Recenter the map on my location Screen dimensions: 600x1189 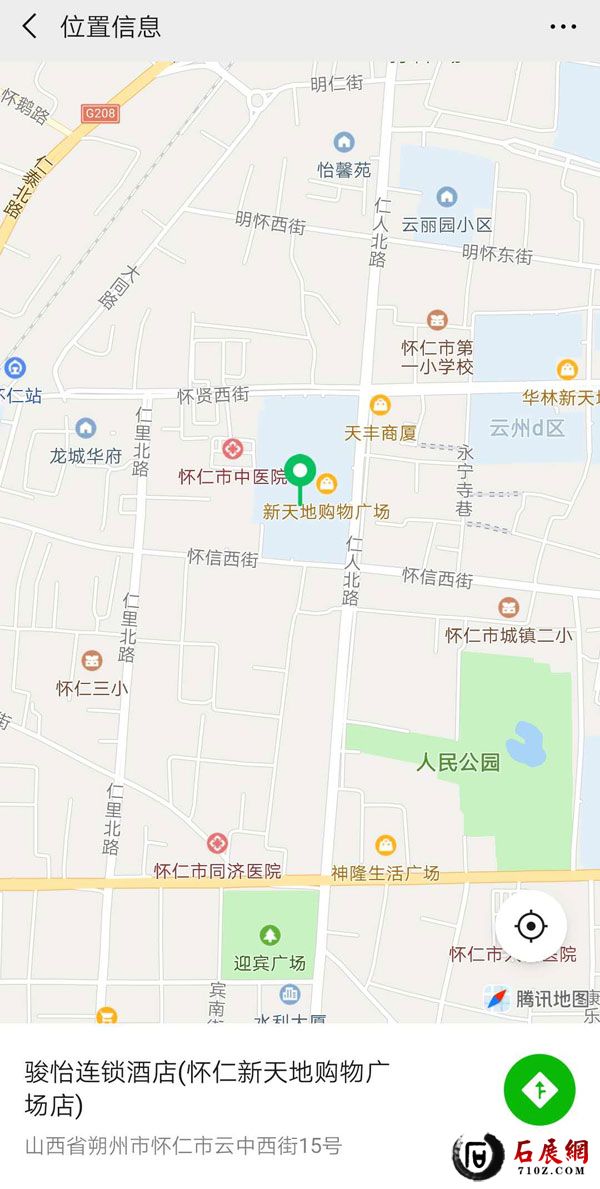[x=531, y=926]
